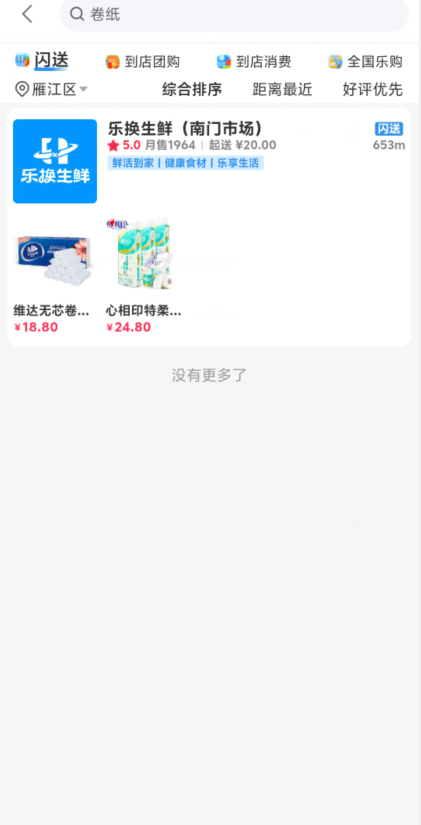This screenshot has height=825, width=421.
Task: Switch to the 到店消费 tab
Action: pos(254,62)
